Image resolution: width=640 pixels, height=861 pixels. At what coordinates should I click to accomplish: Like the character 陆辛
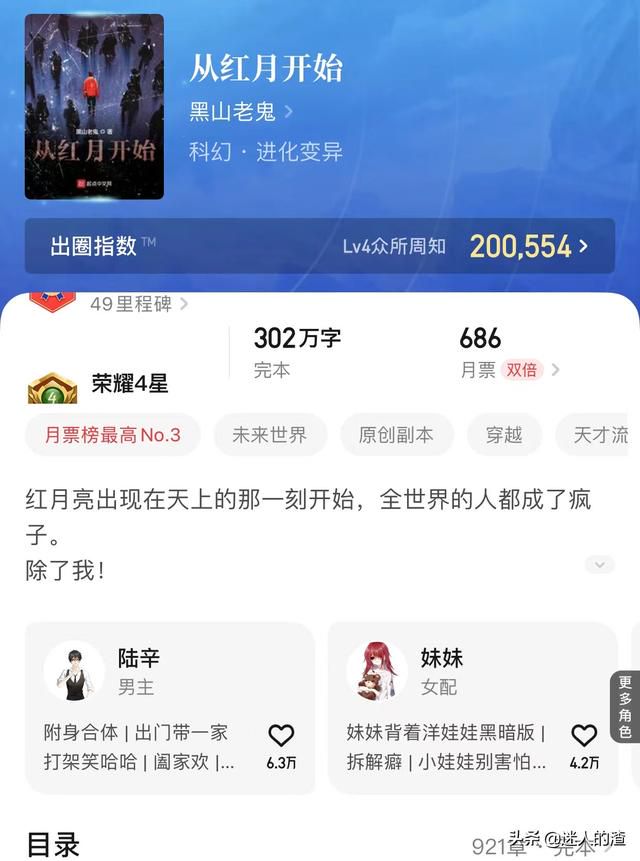pyautogui.click(x=281, y=738)
